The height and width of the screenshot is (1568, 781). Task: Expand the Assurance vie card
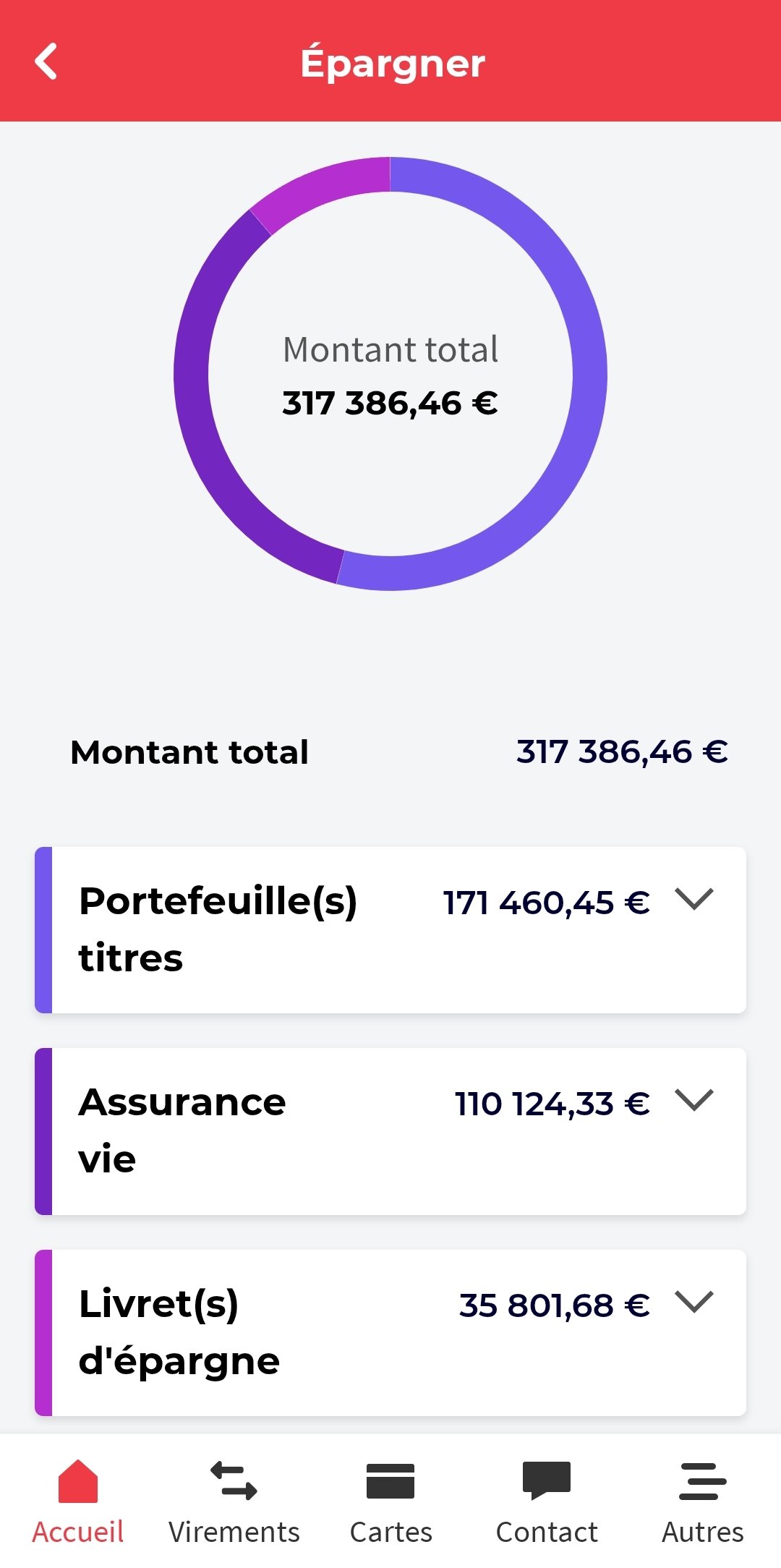pos(390,1131)
